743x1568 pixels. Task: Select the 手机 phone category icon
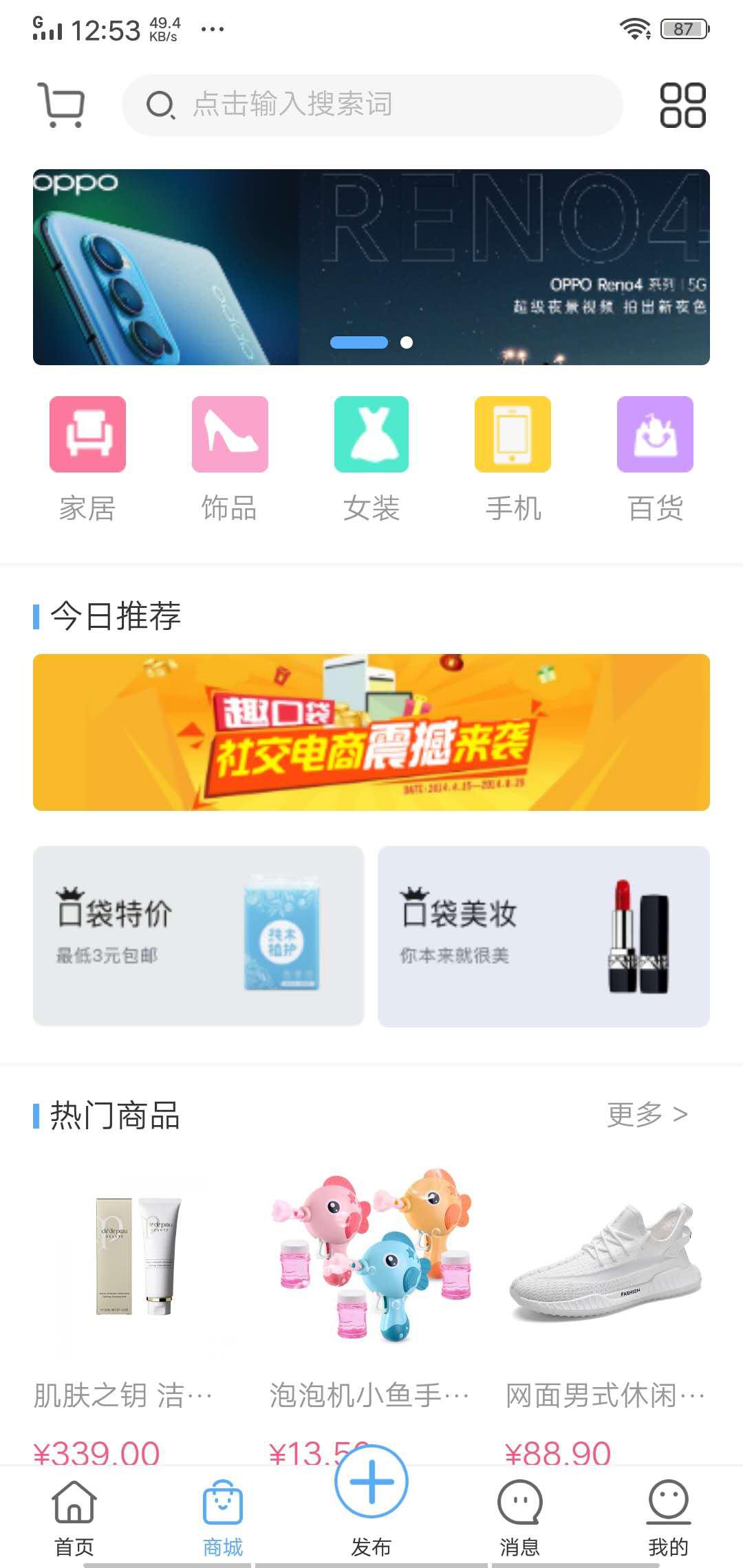[x=513, y=434]
